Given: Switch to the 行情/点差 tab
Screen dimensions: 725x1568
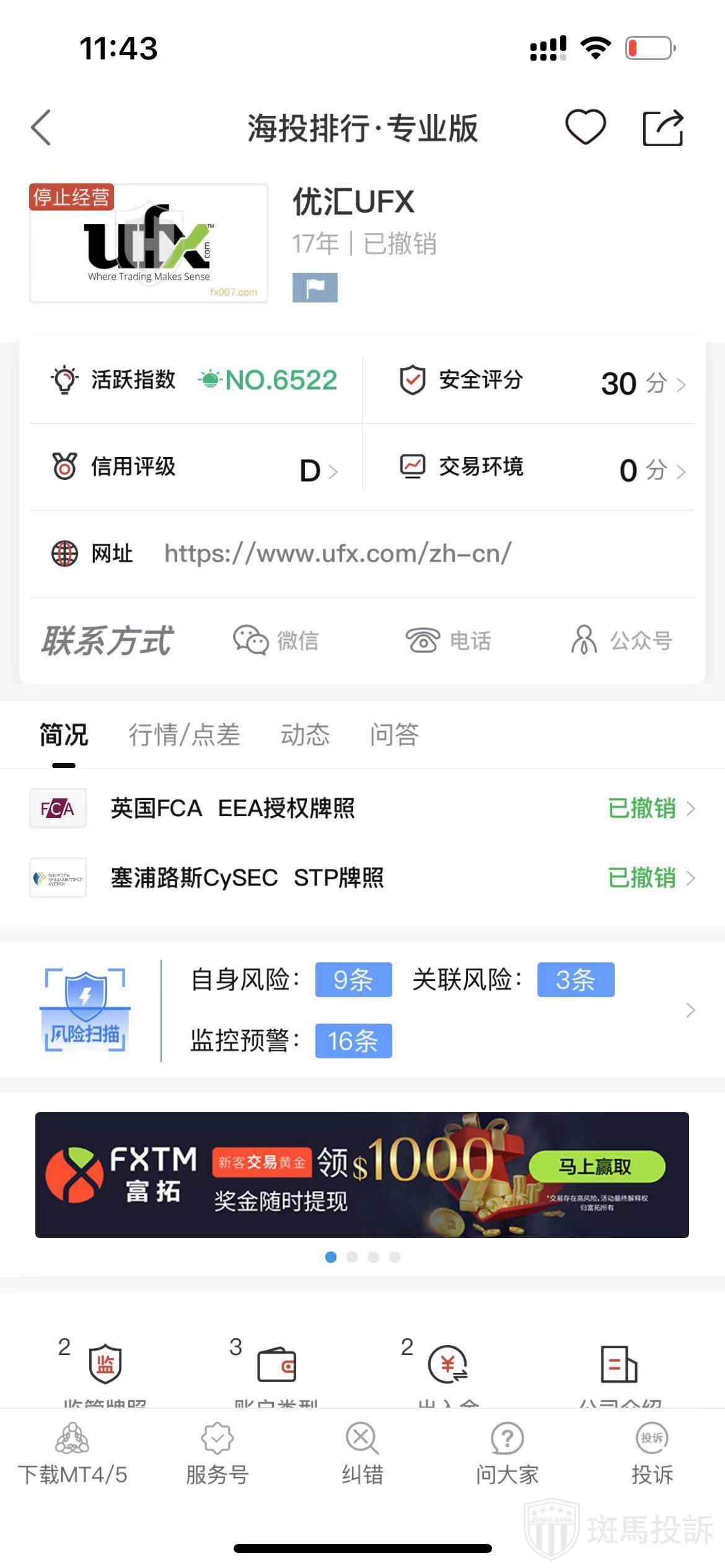Looking at the screenshot, I should coord(184,735).
